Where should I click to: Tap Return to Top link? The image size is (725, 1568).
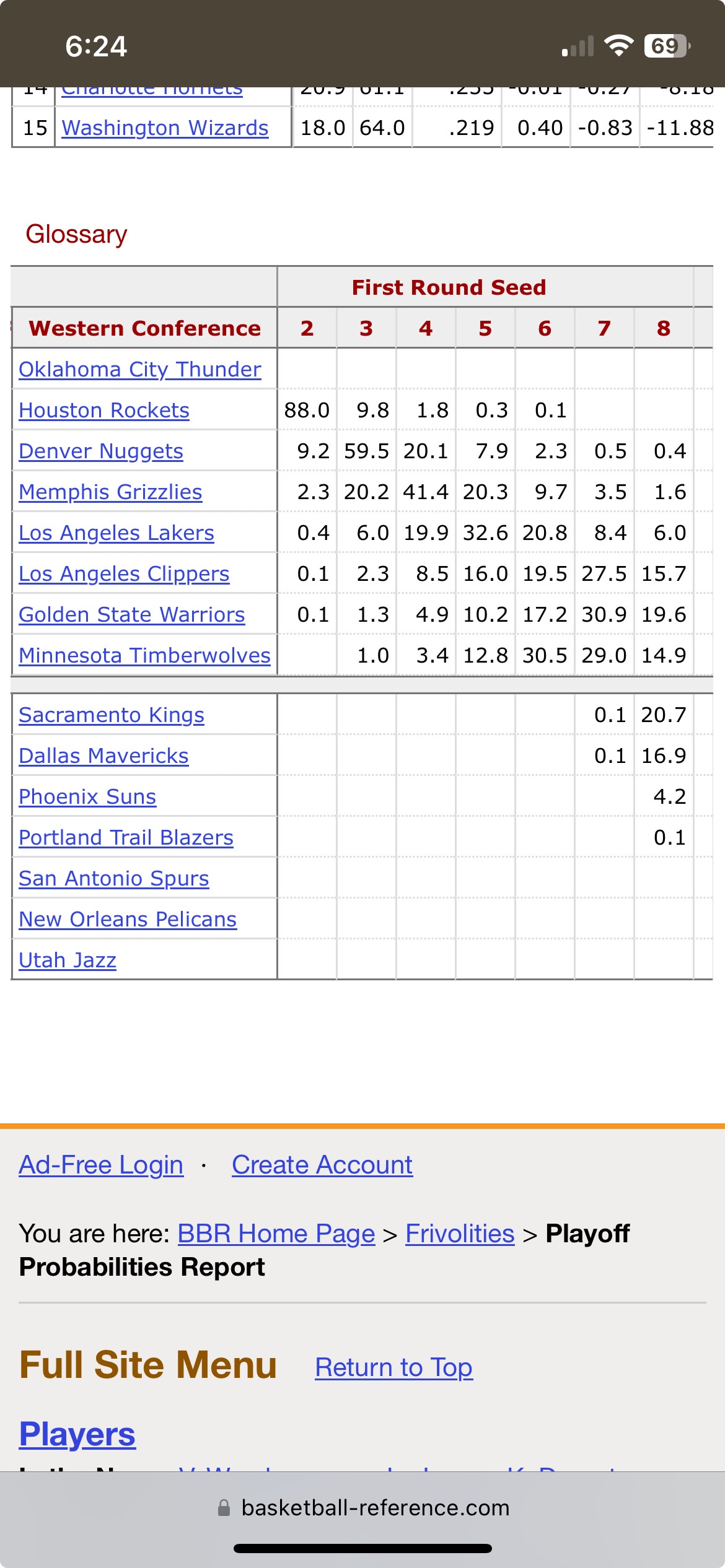coord(393,1367)
